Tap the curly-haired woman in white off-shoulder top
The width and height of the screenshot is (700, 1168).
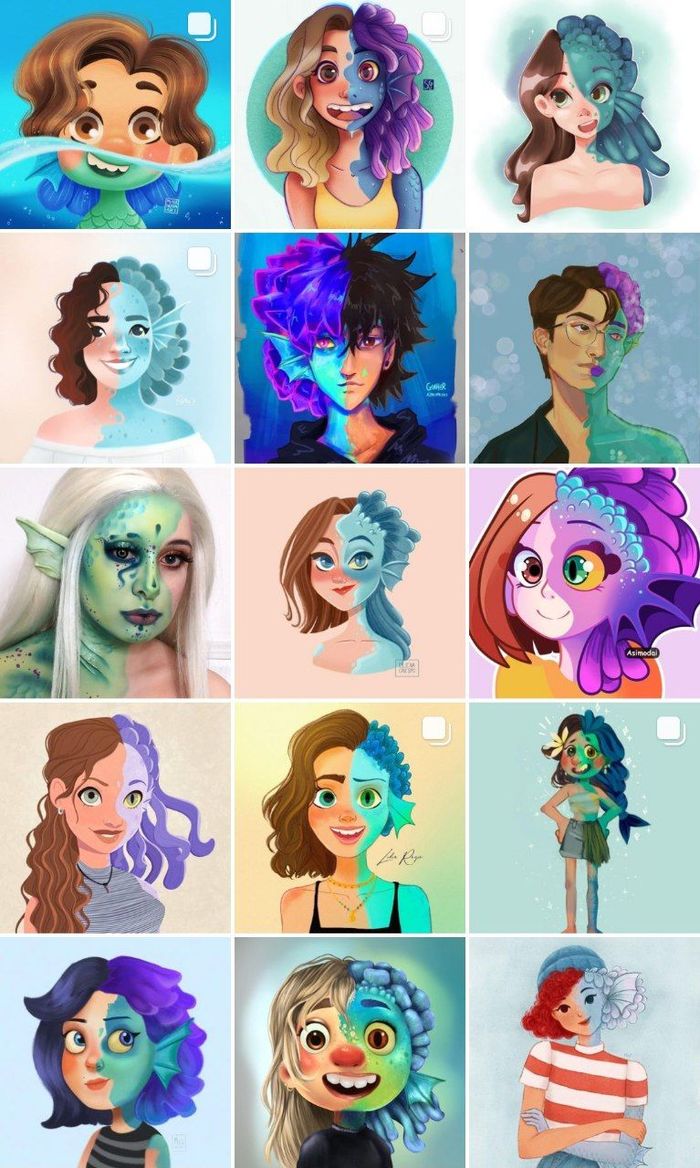click(115, 348)
